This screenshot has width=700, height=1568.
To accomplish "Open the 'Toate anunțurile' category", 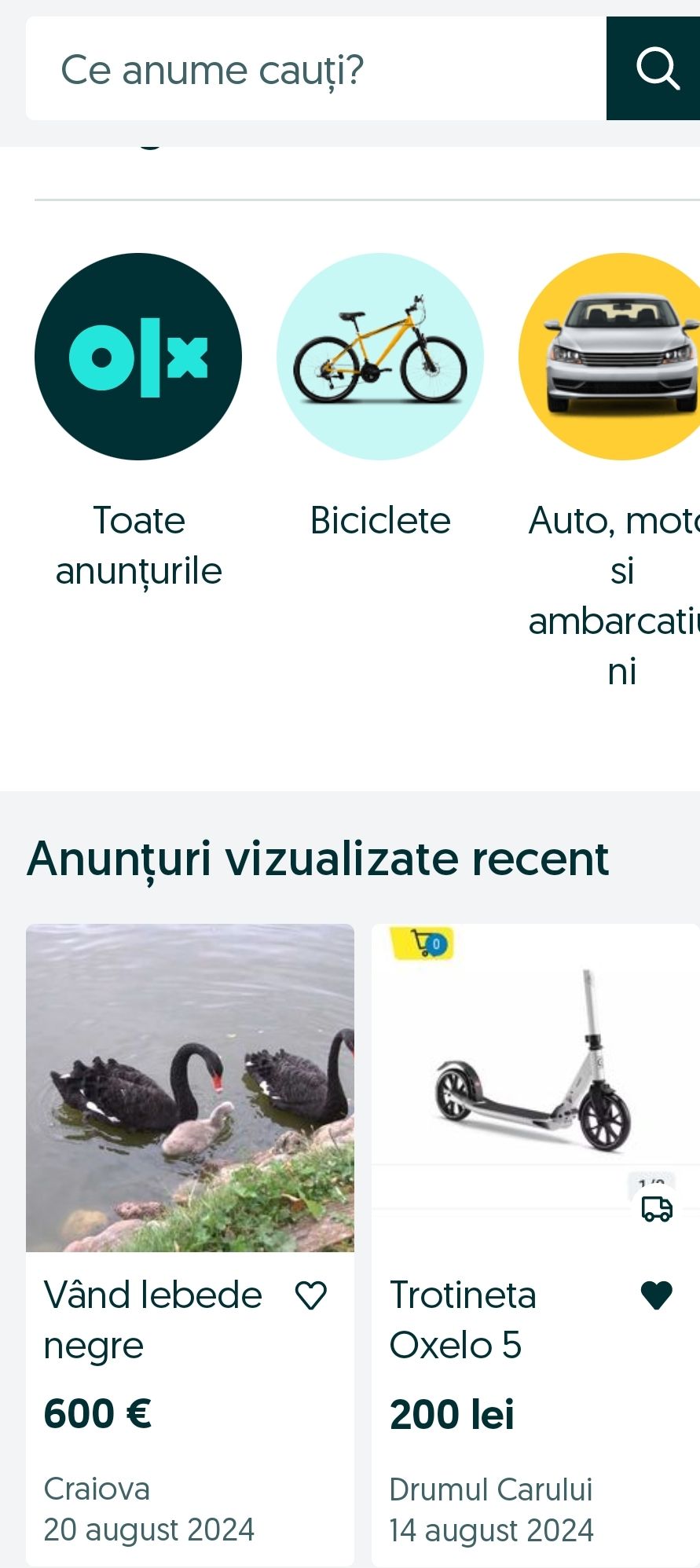I will pos(138,357).
